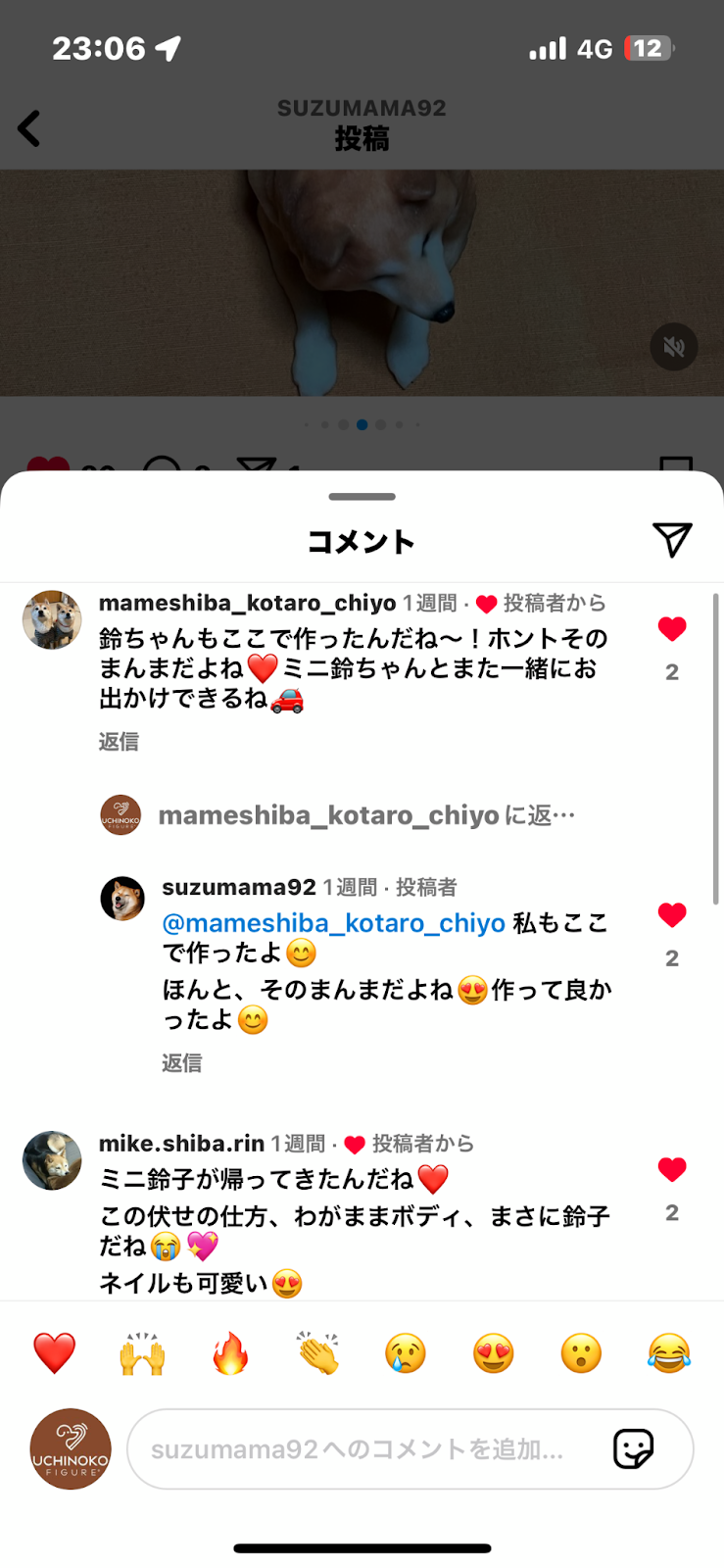Tap the comment sheet drag handle
Image resolution: width=724 pixels, height=1568 pixels.
tap(362, 497)
